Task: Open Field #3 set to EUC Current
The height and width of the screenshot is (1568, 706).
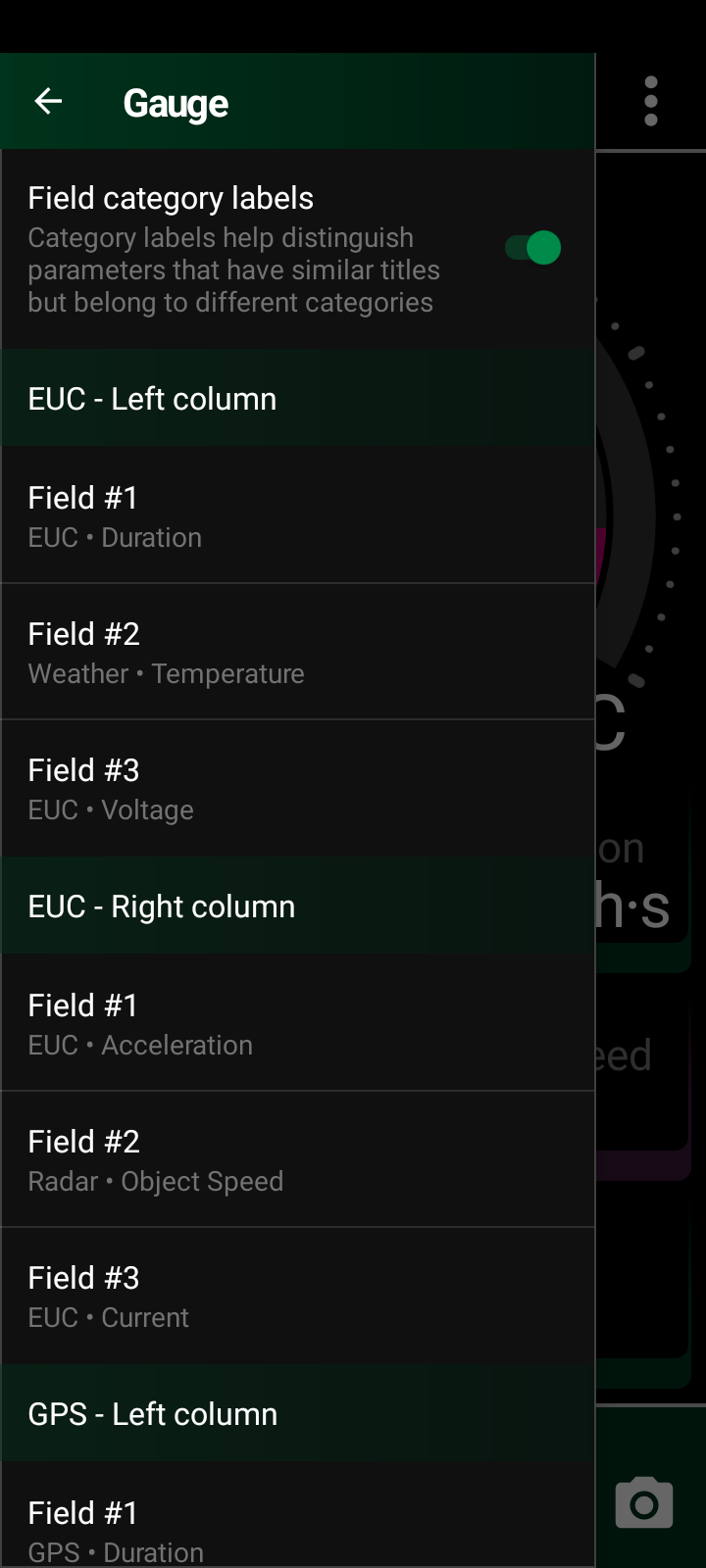Action: click(298, 1296)
